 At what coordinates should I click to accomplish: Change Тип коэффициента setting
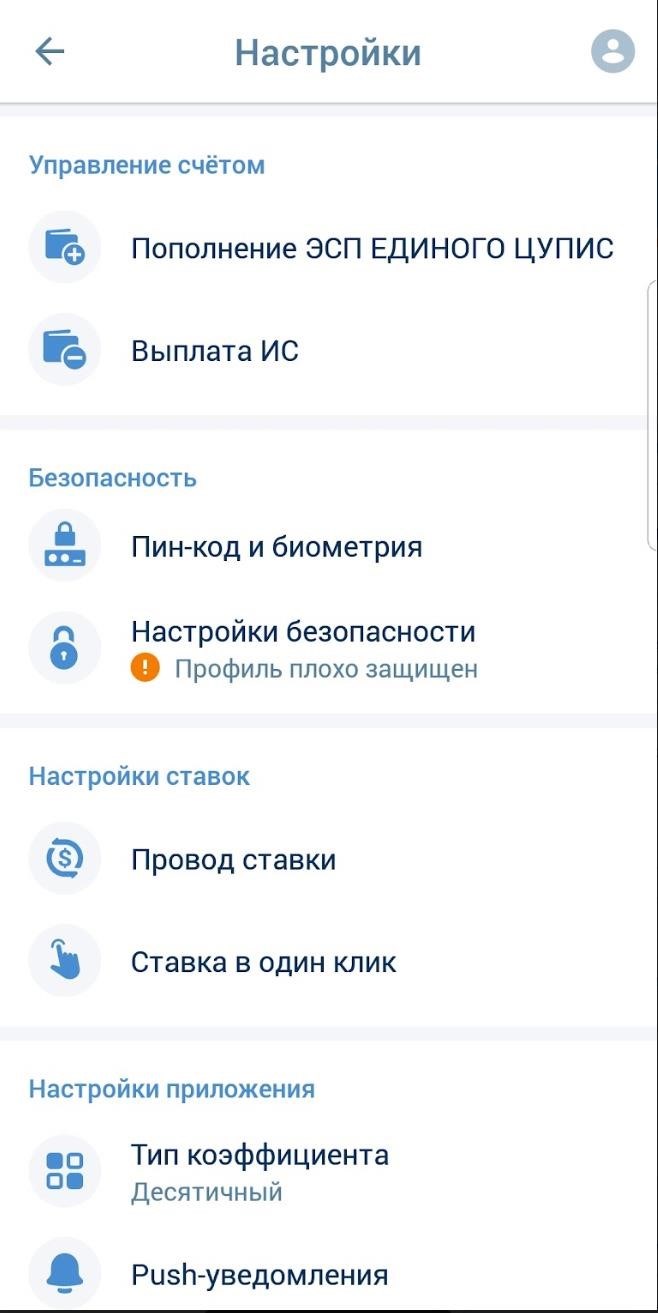point(329,1171)
